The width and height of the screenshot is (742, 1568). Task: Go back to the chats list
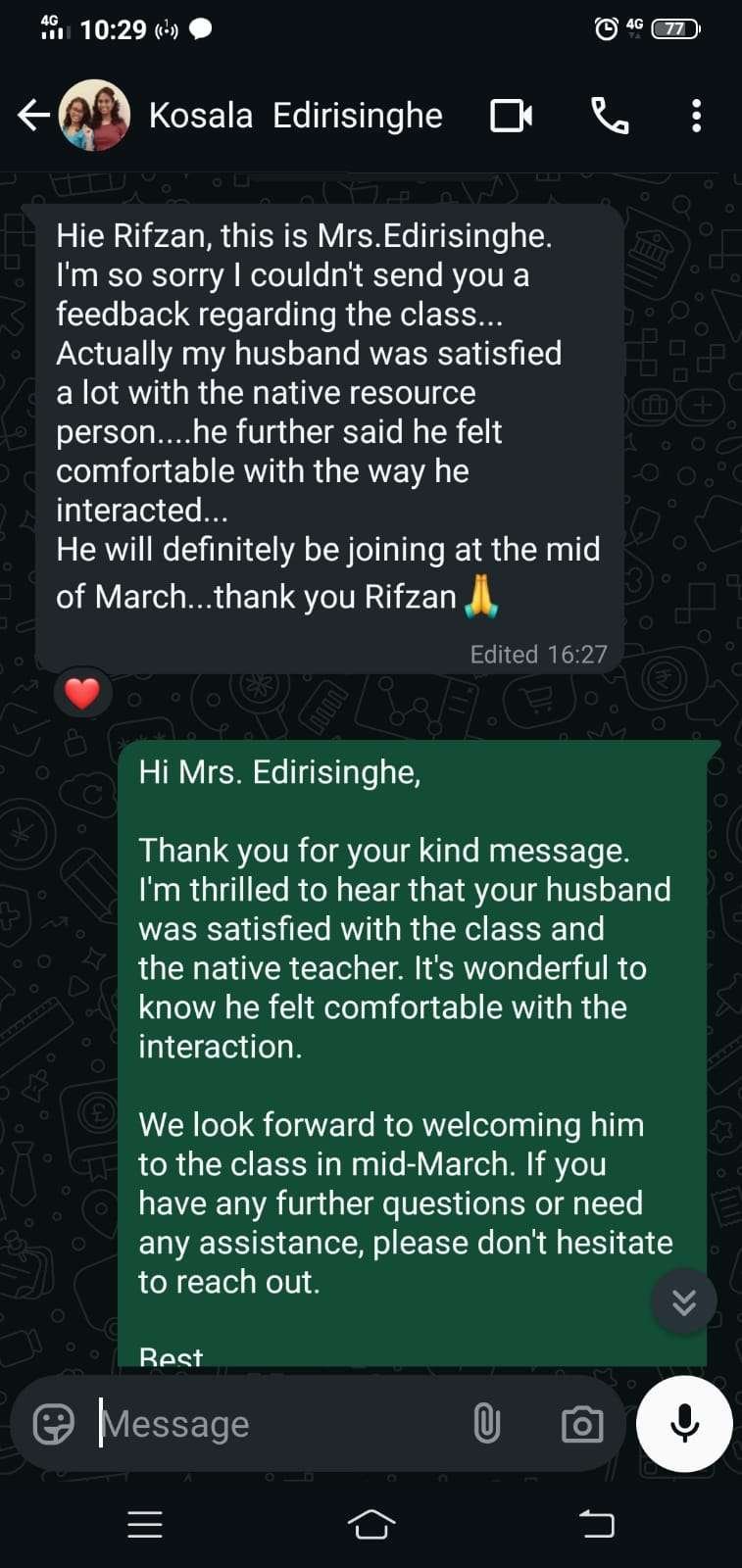(x=33, y=116)
